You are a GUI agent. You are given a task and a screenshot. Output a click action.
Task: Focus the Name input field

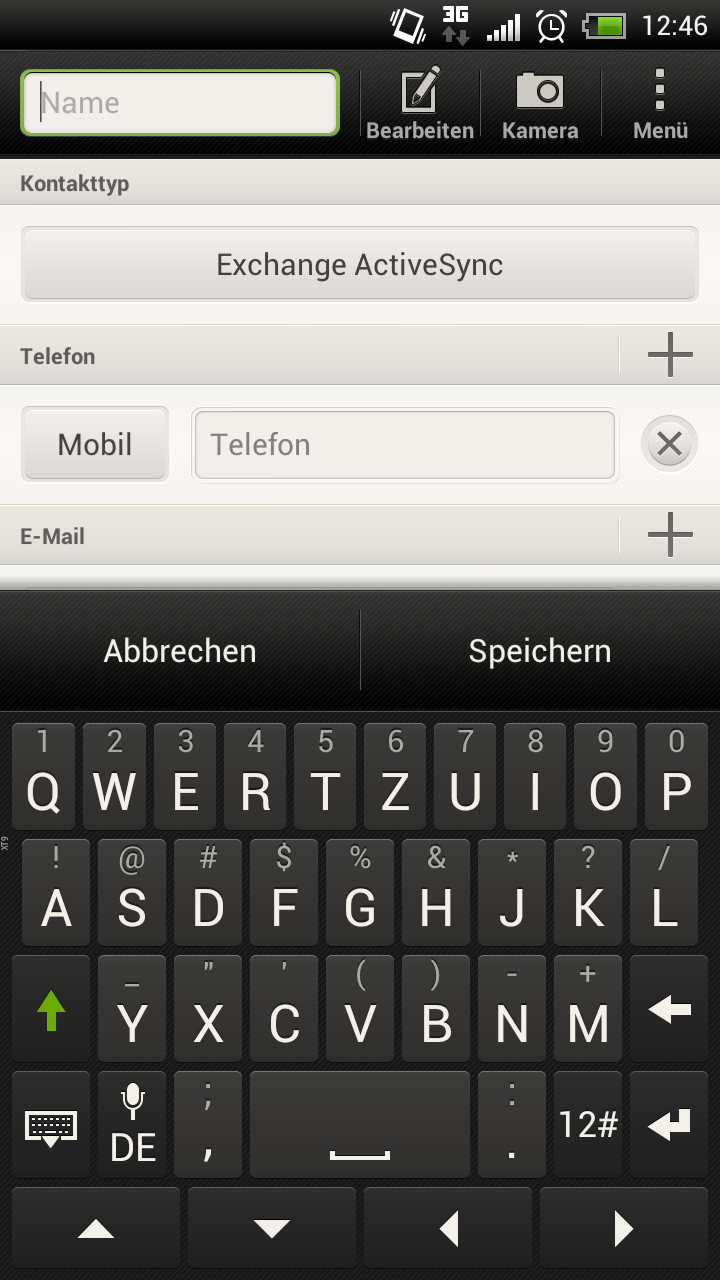point(180,103)
